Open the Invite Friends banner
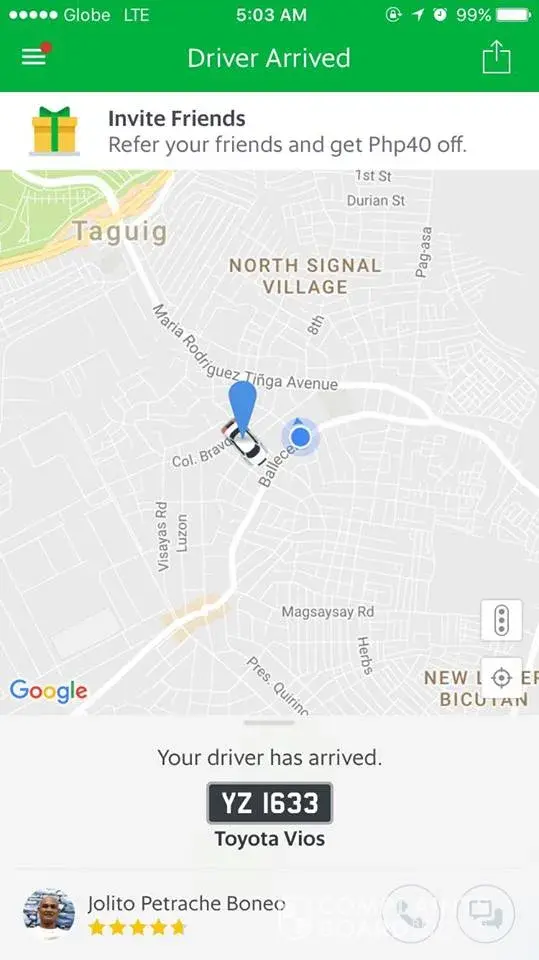 (270, 131)
